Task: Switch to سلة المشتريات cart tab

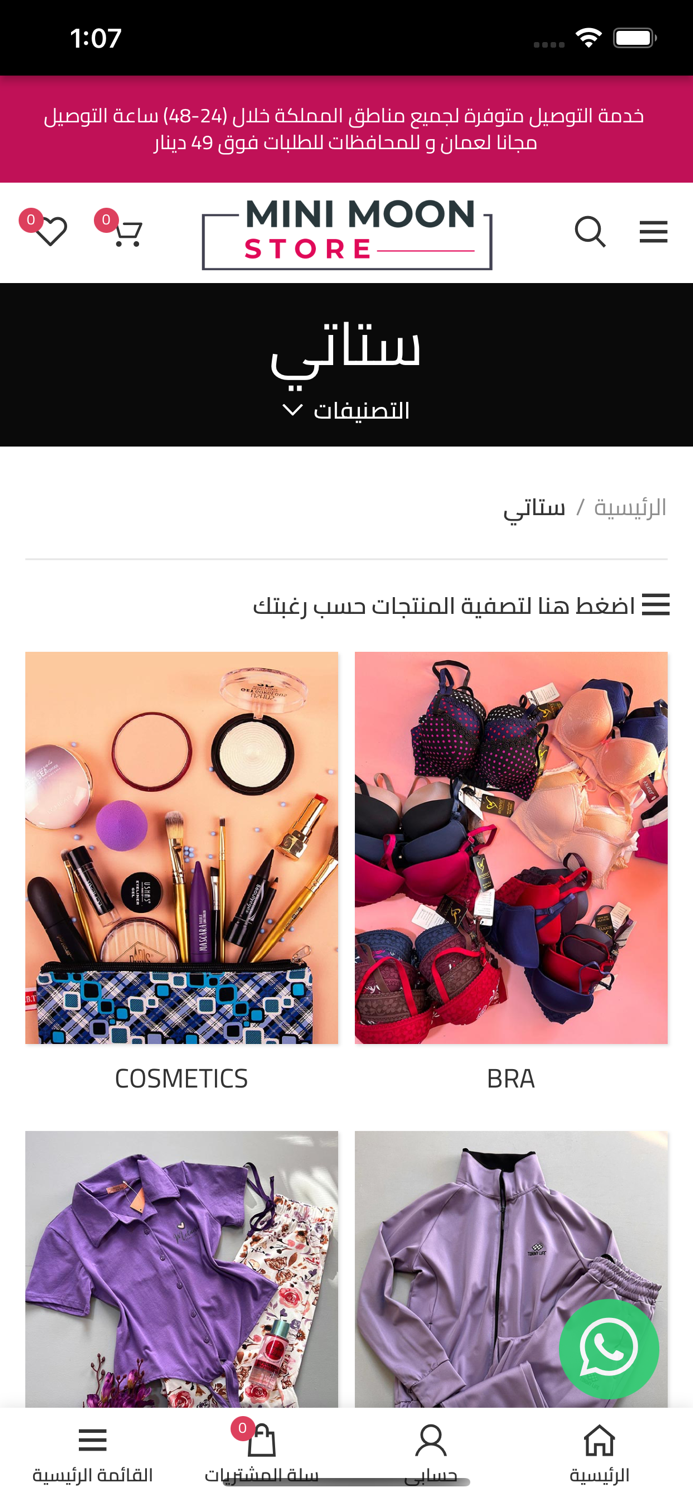Action: coord(261,1454)
